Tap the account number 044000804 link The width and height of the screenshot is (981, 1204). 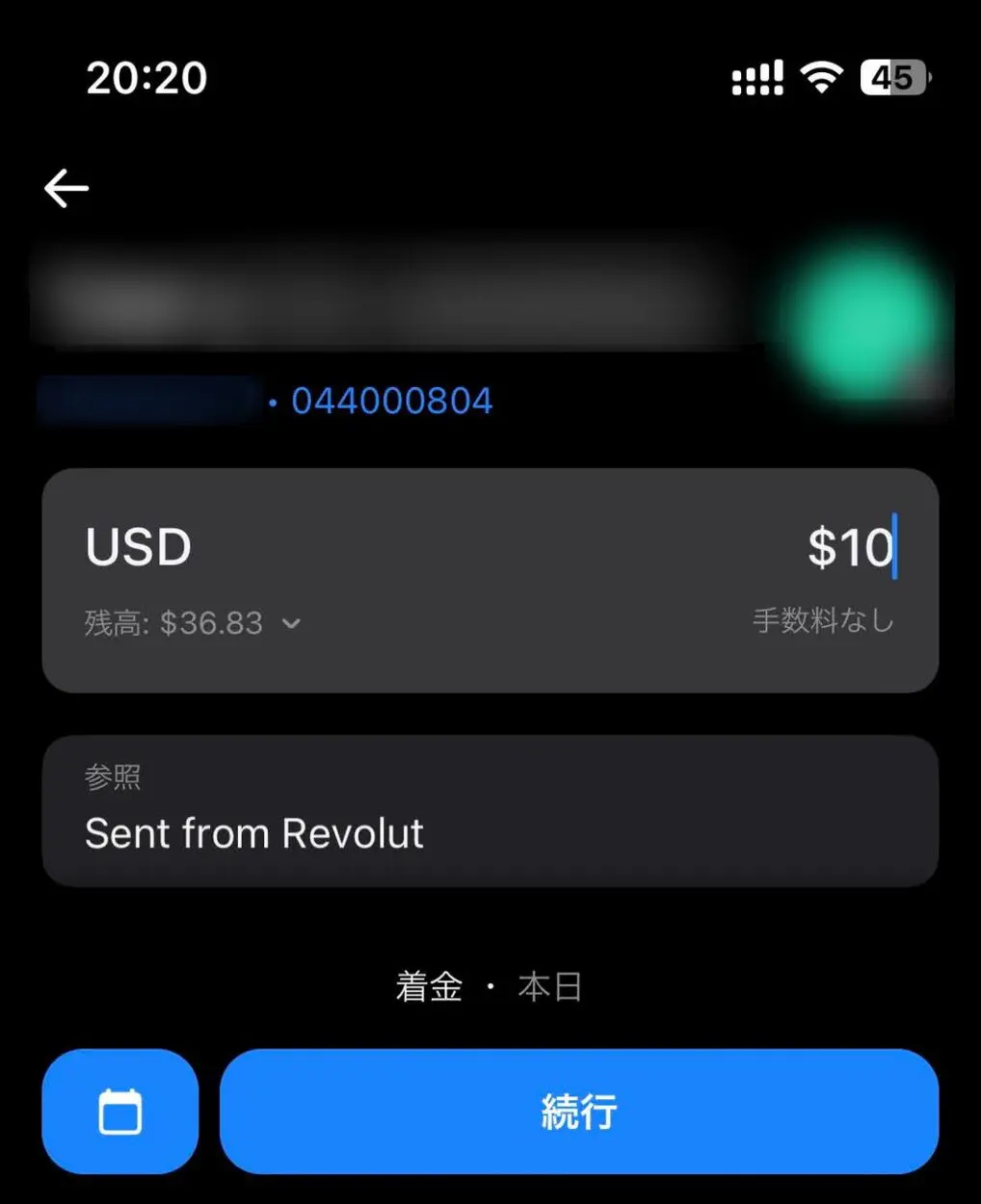(x=391, y=401)
